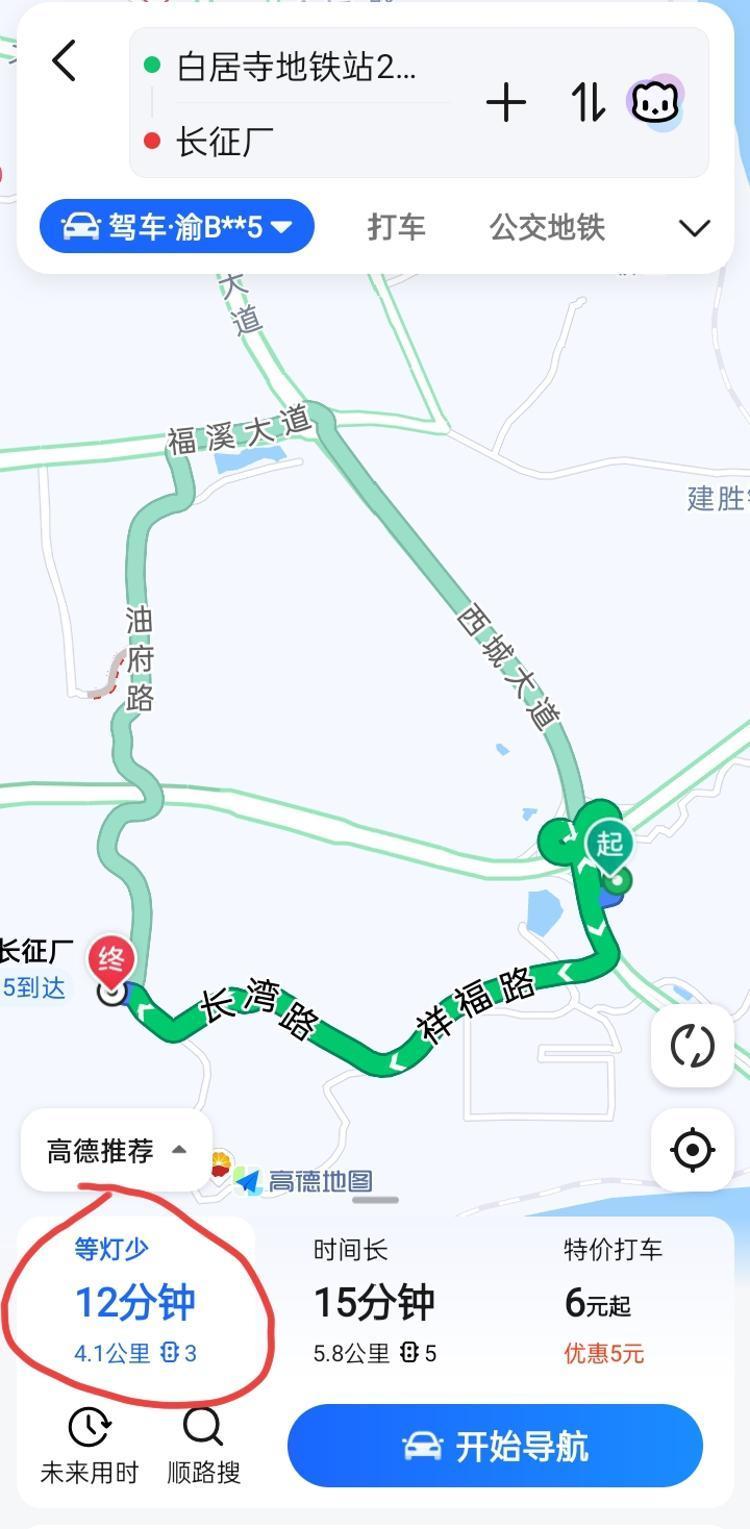The image size is (750, 1529).
Task: Expand the 高德推荐 route preference
Action: click(116, 1151)
